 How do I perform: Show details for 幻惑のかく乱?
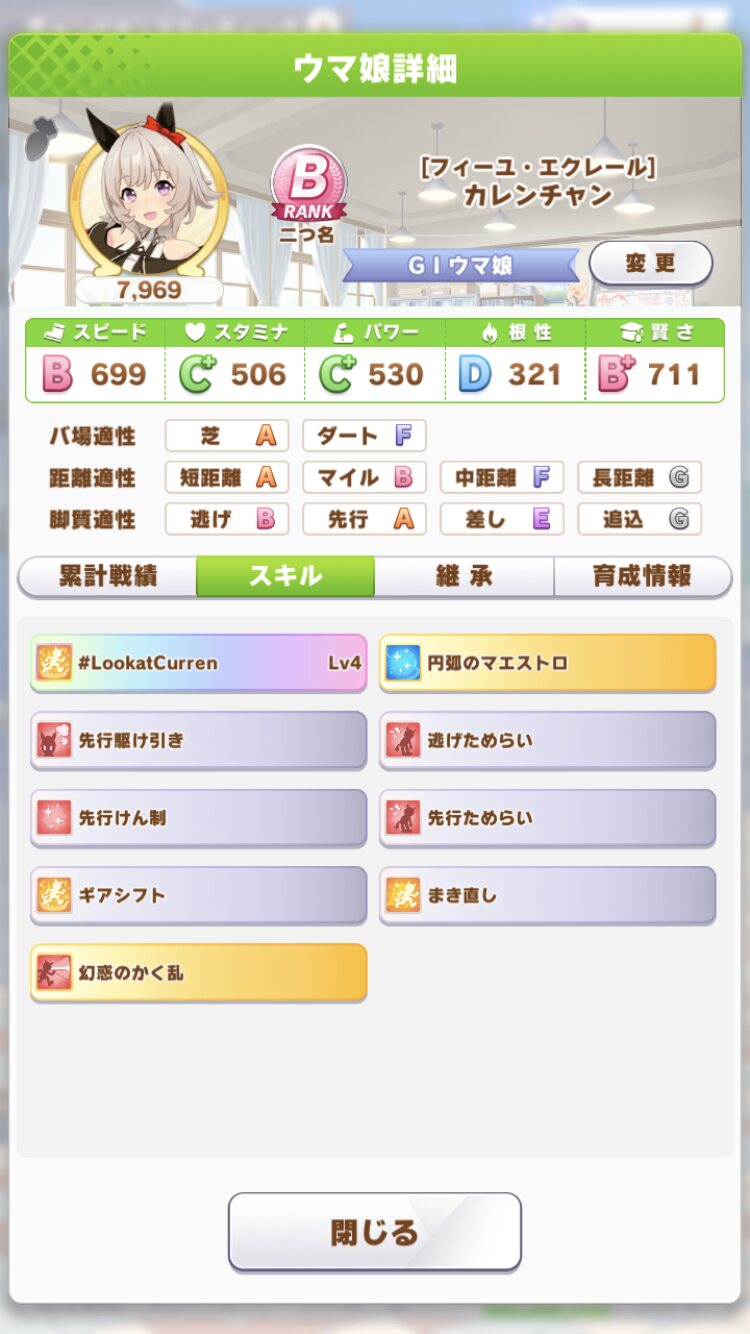pos(199,972)
